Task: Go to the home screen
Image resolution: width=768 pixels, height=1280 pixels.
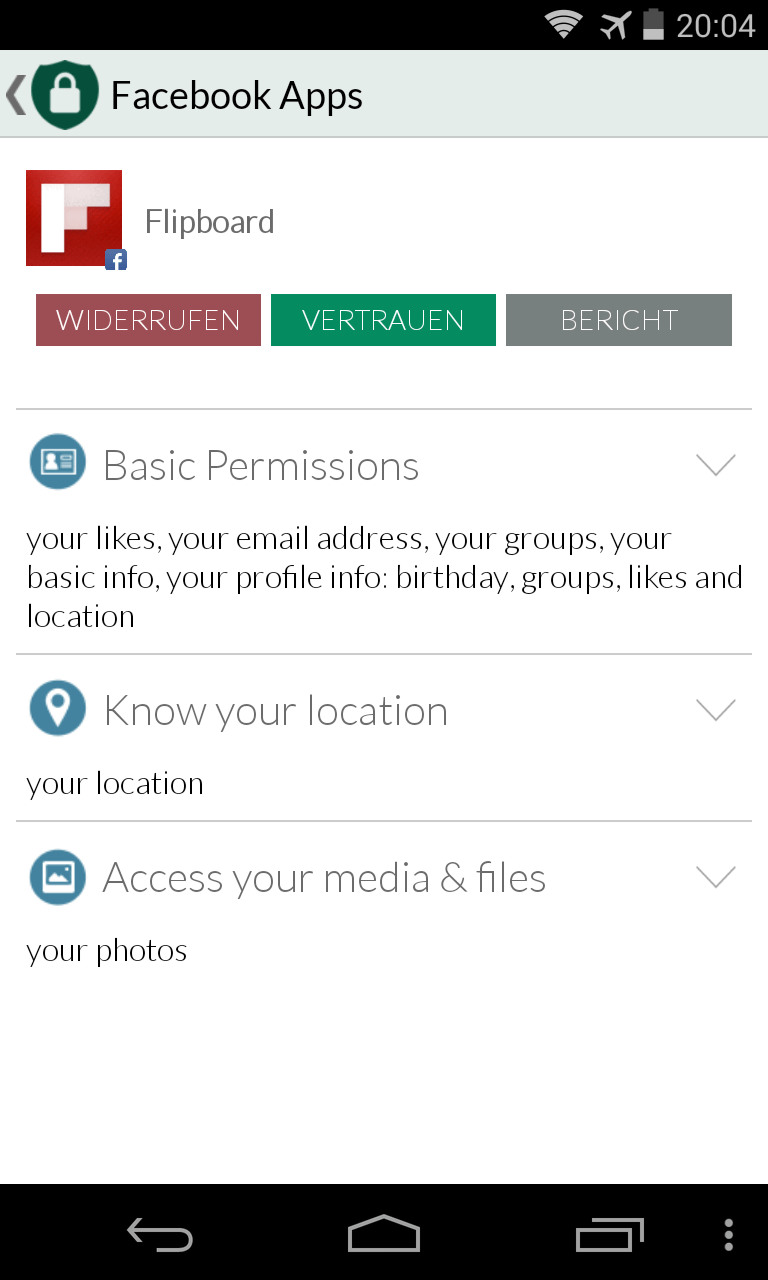Action: point(384,1235)
